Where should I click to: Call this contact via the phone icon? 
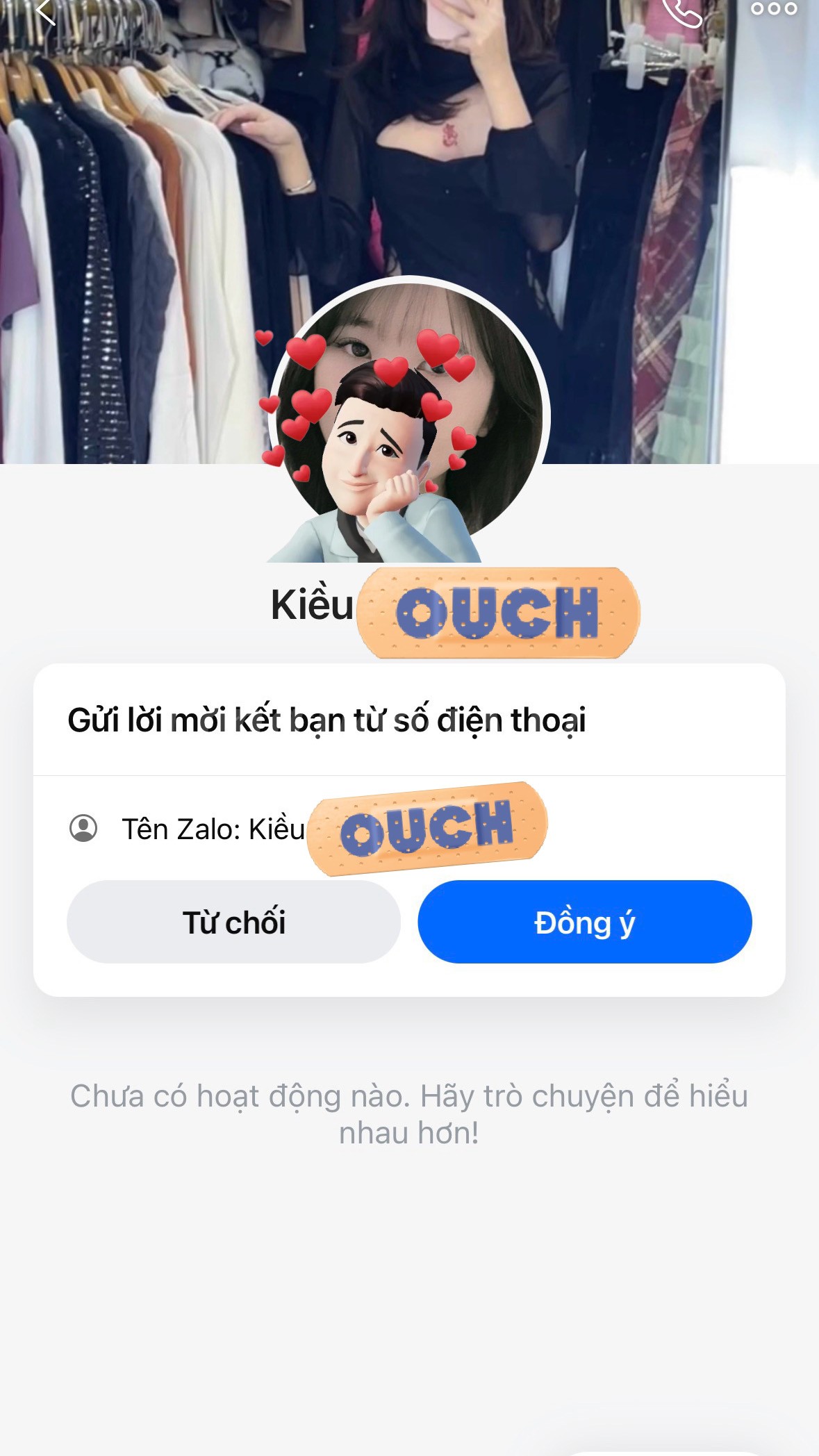(682, 11)
